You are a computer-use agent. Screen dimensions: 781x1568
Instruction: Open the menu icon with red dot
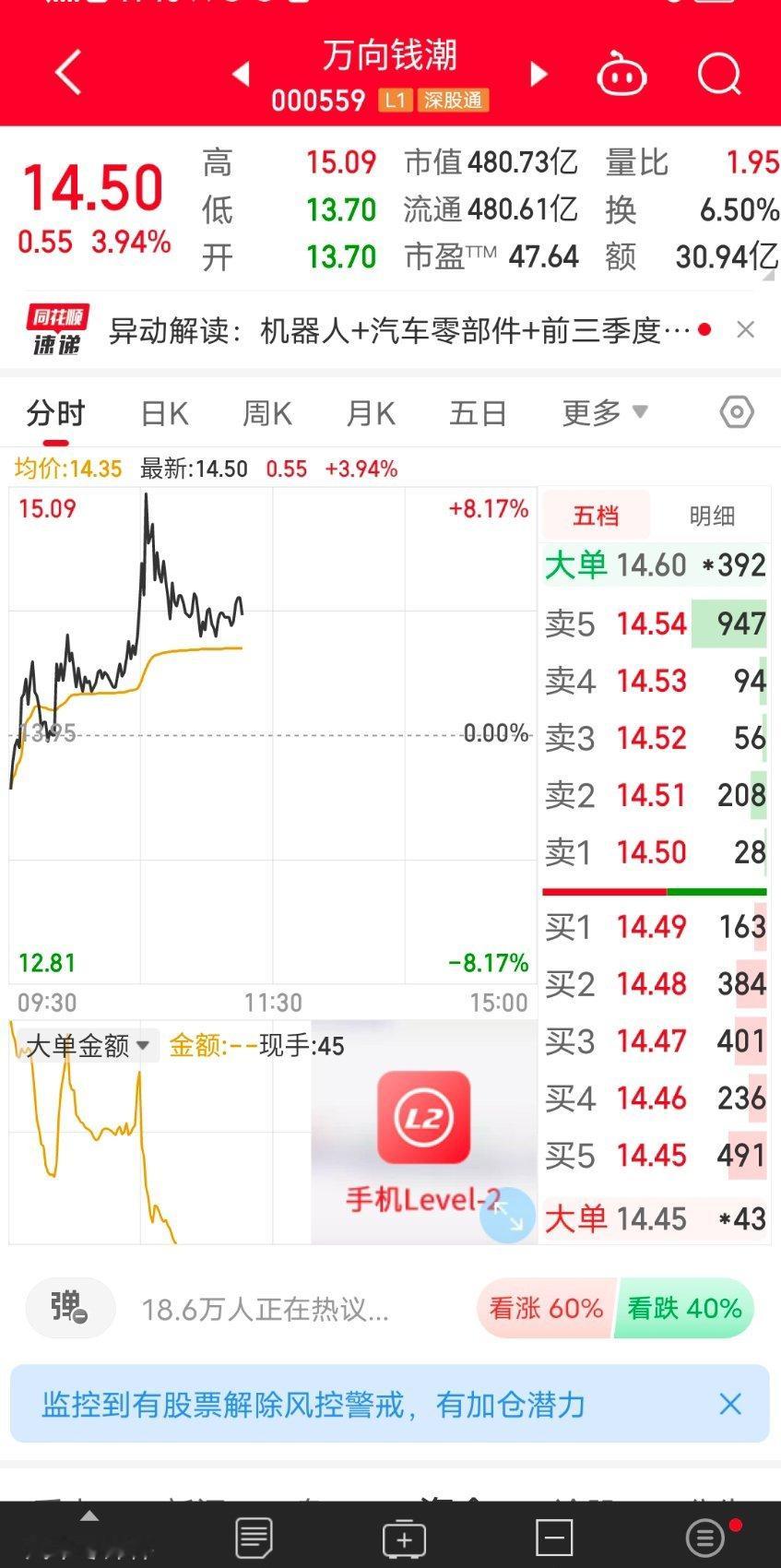[x=704, y=1538]
